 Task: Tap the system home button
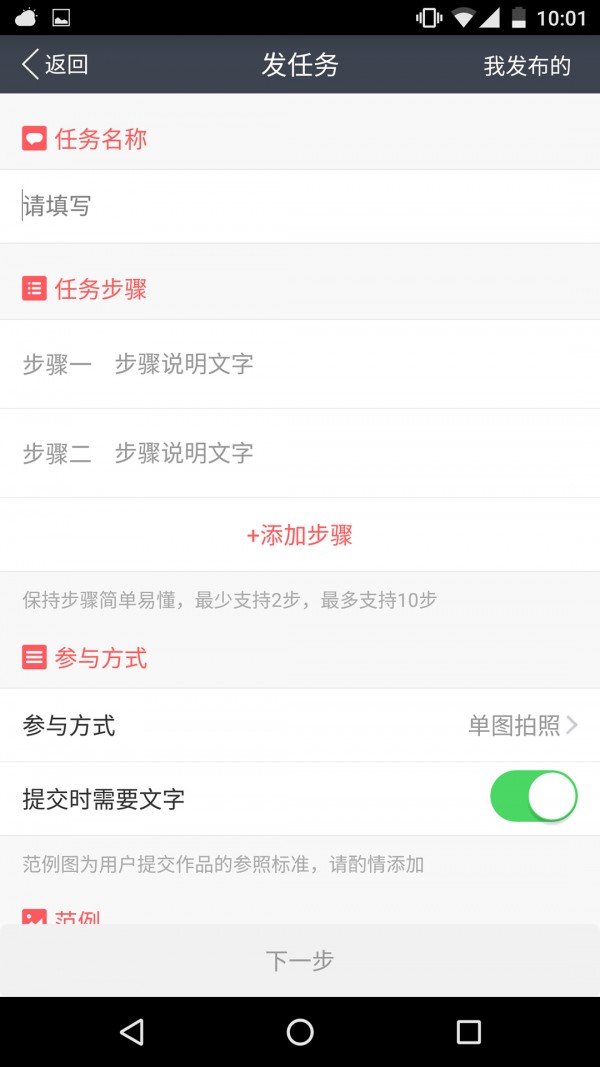coord(300,1032)
